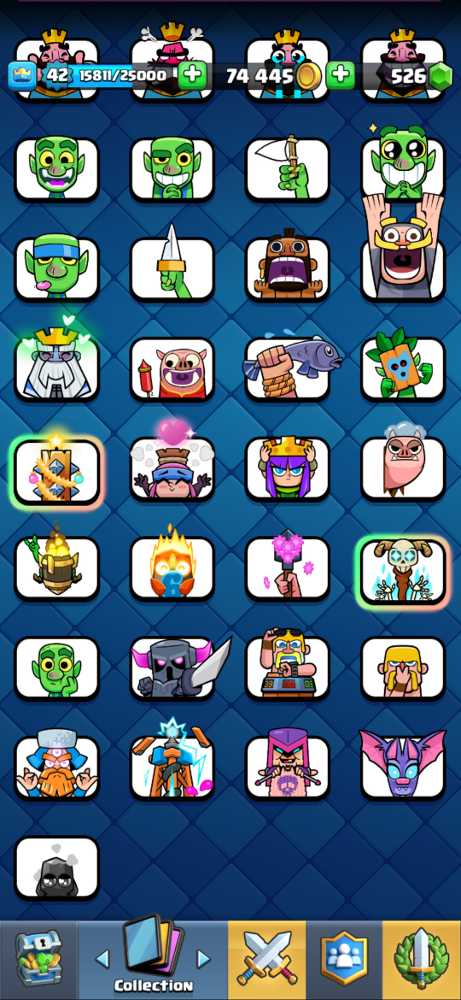Choose the grey-bearded Royal Ghost emote
Image resolution: width=461 pixels, height=1000 pixels.
(x=57, y=364)
